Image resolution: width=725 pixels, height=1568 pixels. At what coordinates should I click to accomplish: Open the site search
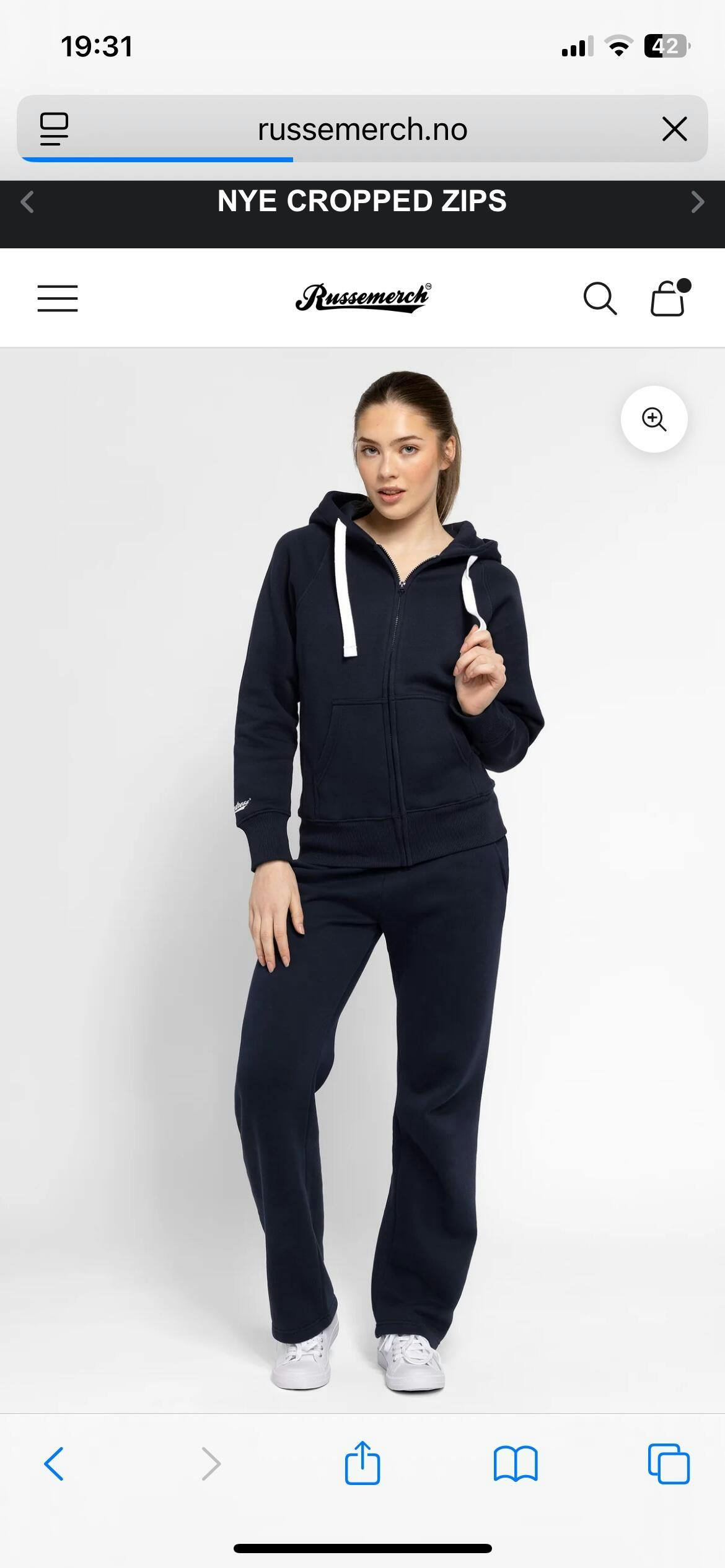point(599,298)
